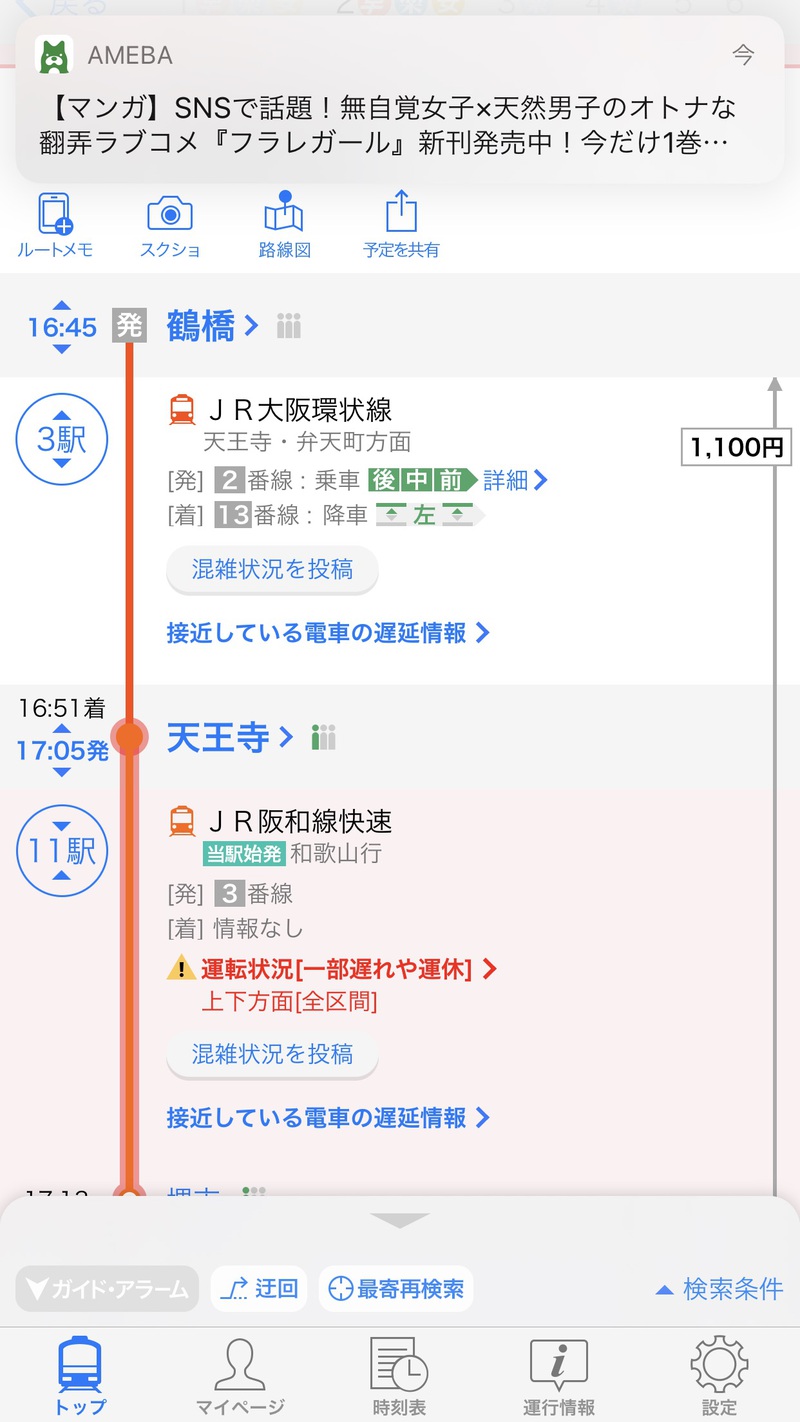Take a screenshot with スクショ
The height and width of the screenshot is (1422, 800).
pos(170,225)
